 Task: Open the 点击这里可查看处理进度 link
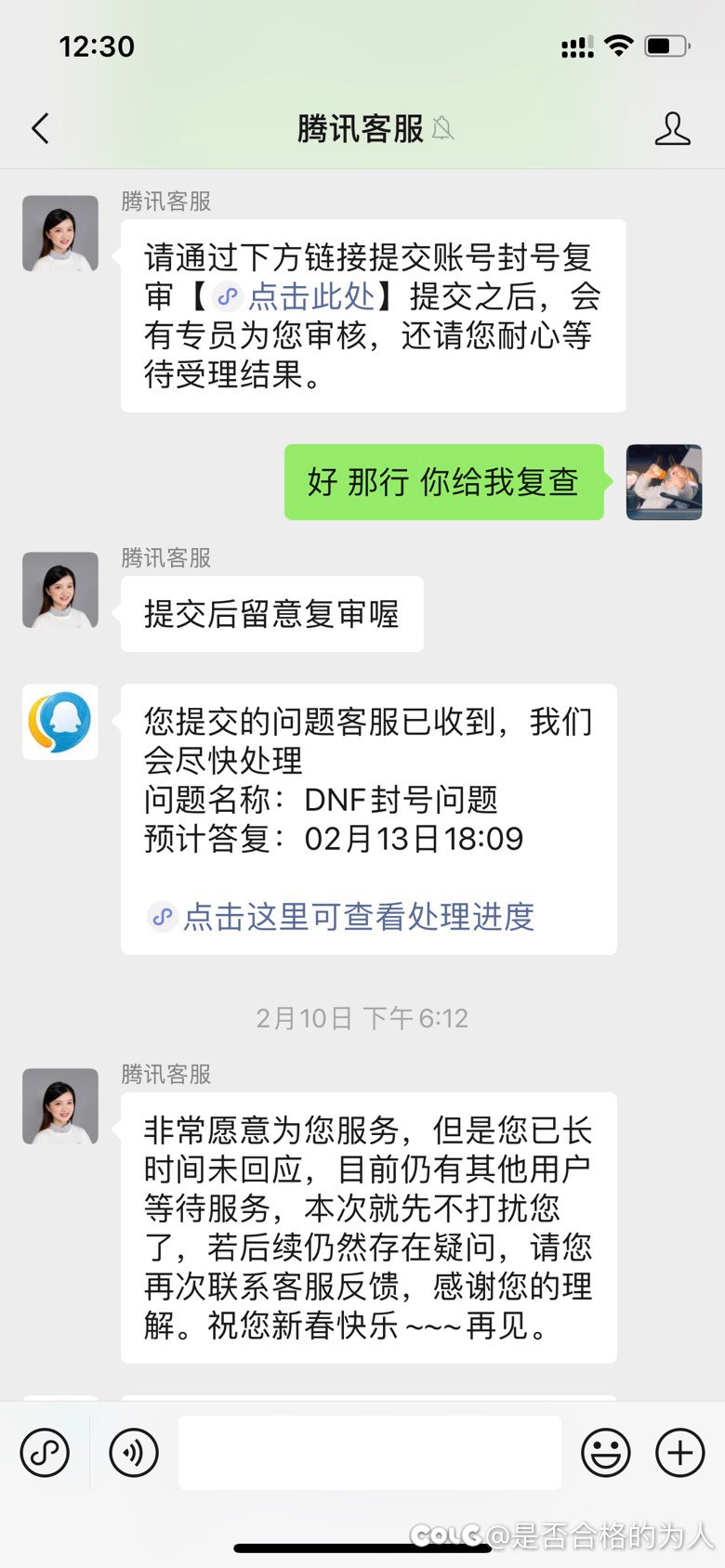tap(358, 917)
